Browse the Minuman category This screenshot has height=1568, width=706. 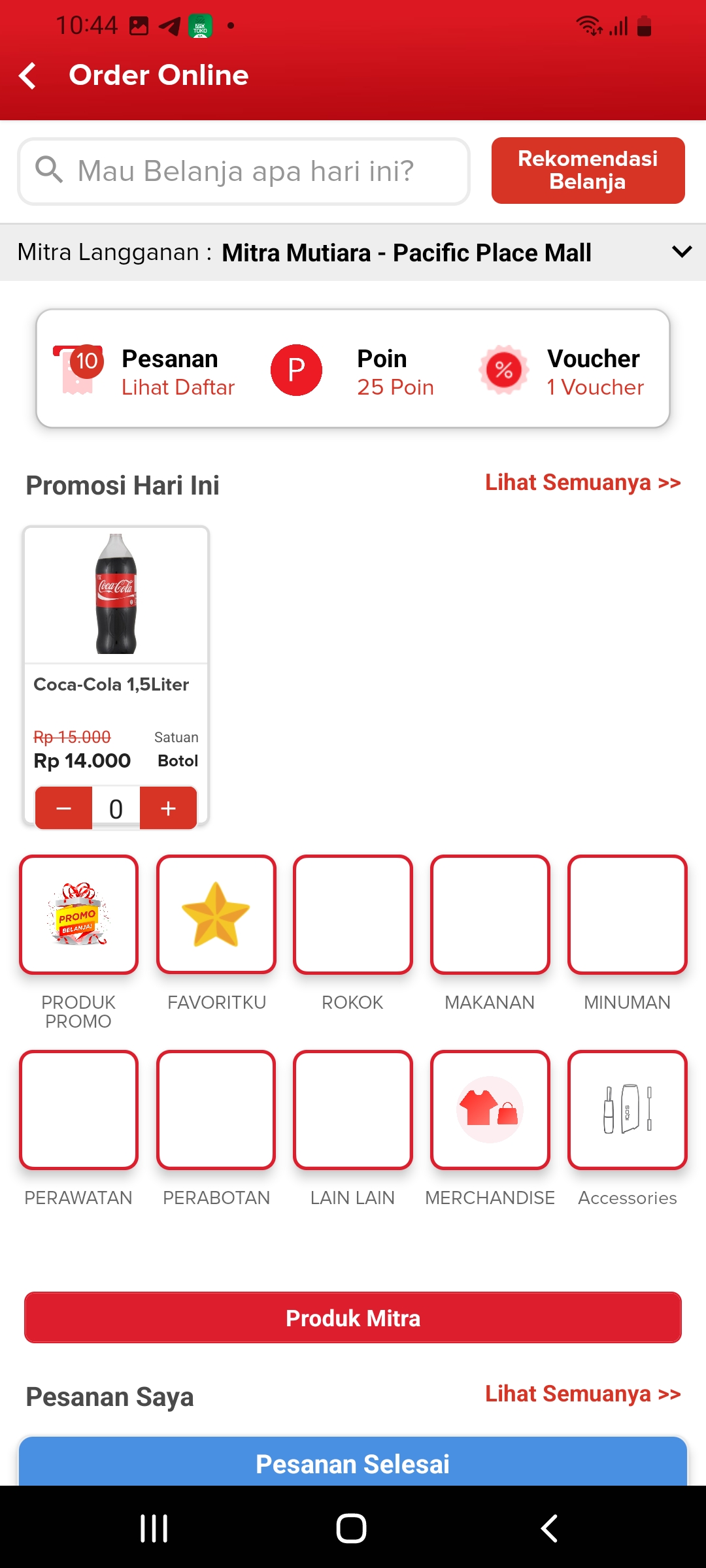[627, 915]
